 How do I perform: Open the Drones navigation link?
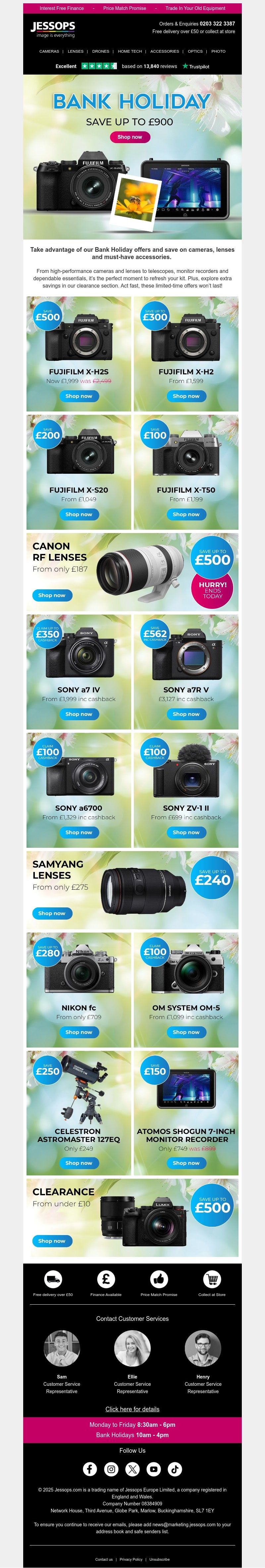tap(100, 51)
